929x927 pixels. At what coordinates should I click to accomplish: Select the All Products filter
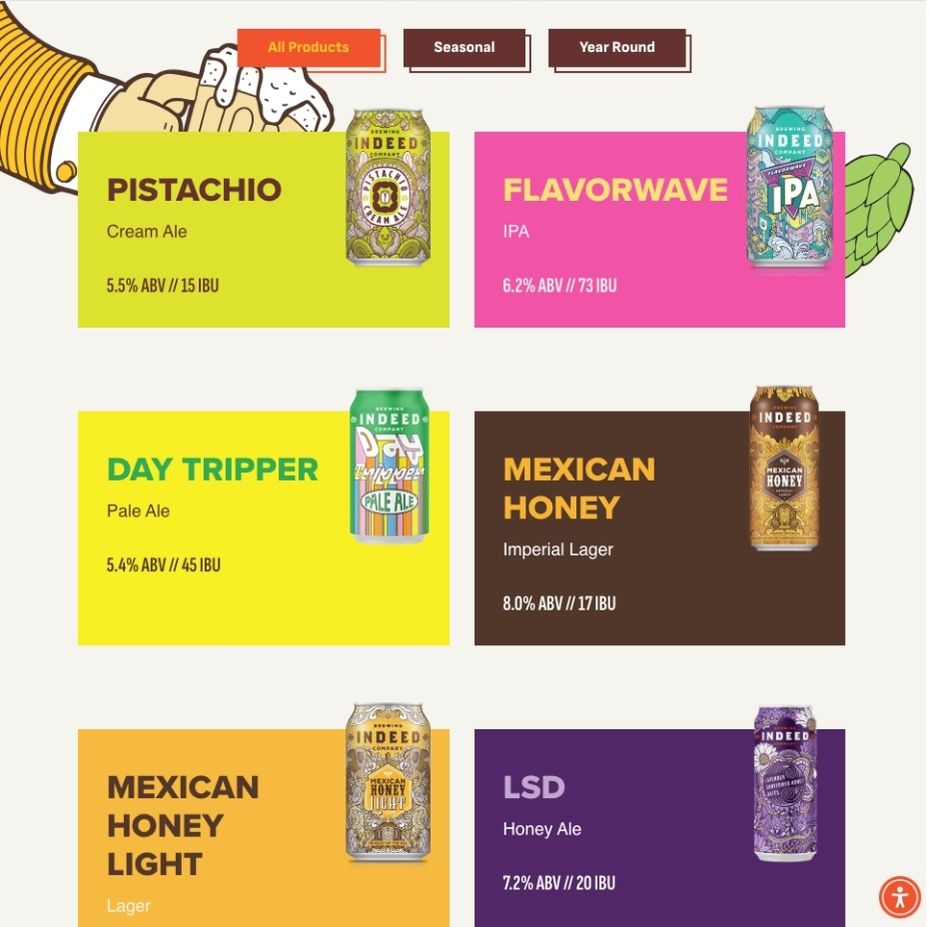tap(308, 47)
